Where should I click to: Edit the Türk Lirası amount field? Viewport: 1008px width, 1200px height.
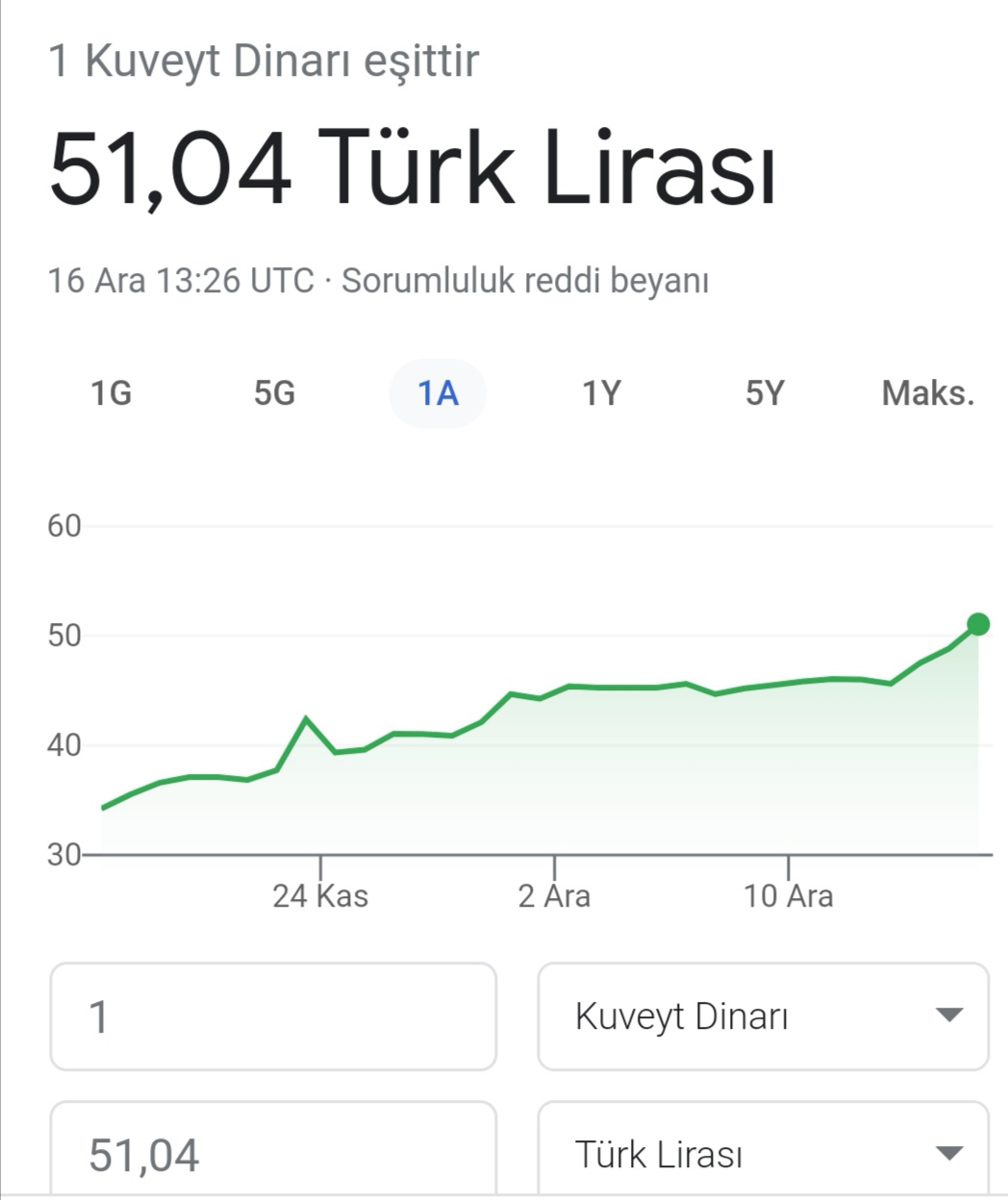pyautogui.click(x=273, y=1154)
